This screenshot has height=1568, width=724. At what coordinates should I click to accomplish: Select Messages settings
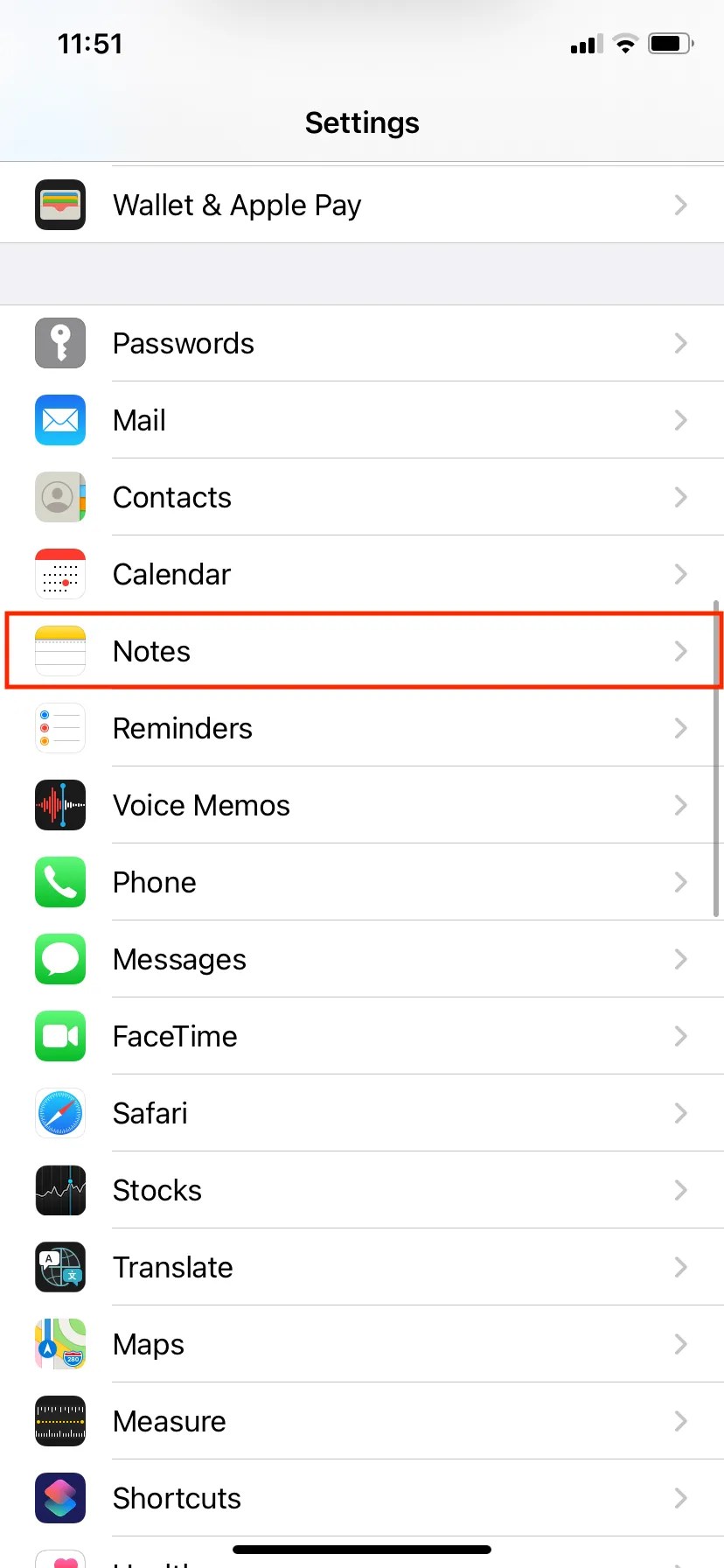tap(362, 959)
